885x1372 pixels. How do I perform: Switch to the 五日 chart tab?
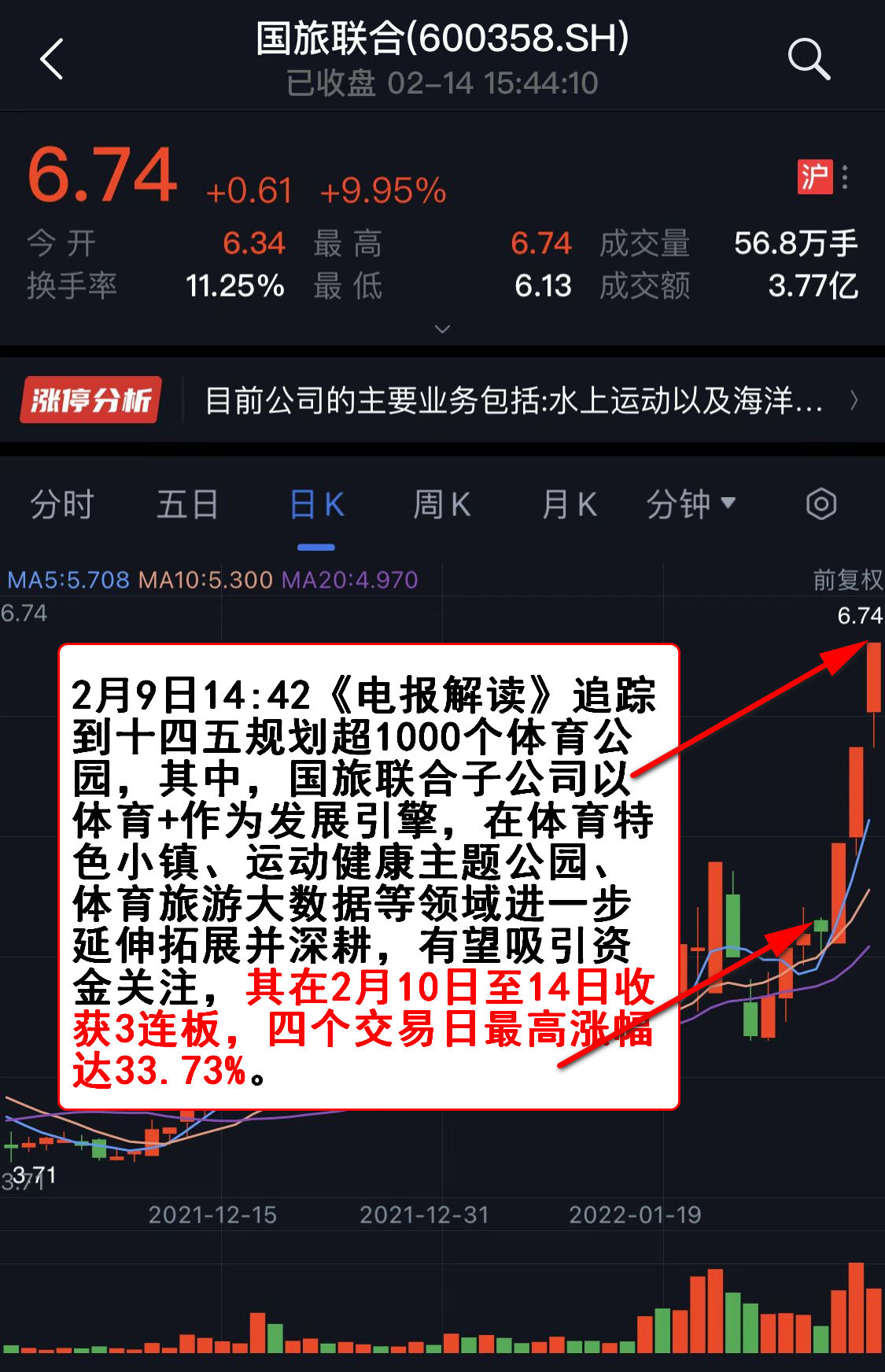(187, 504)
